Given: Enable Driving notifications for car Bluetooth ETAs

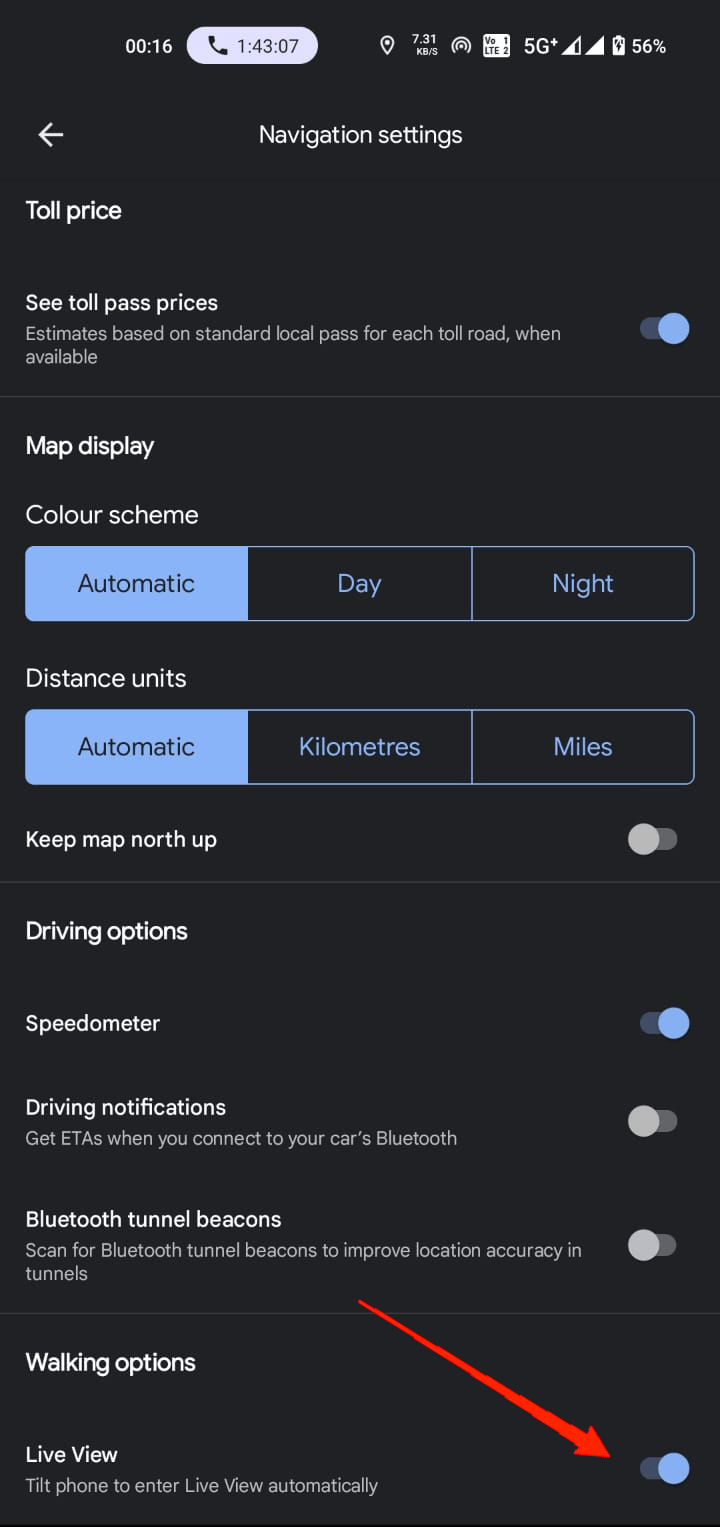Looking at the screenshot, I should tap(654, 1121).
